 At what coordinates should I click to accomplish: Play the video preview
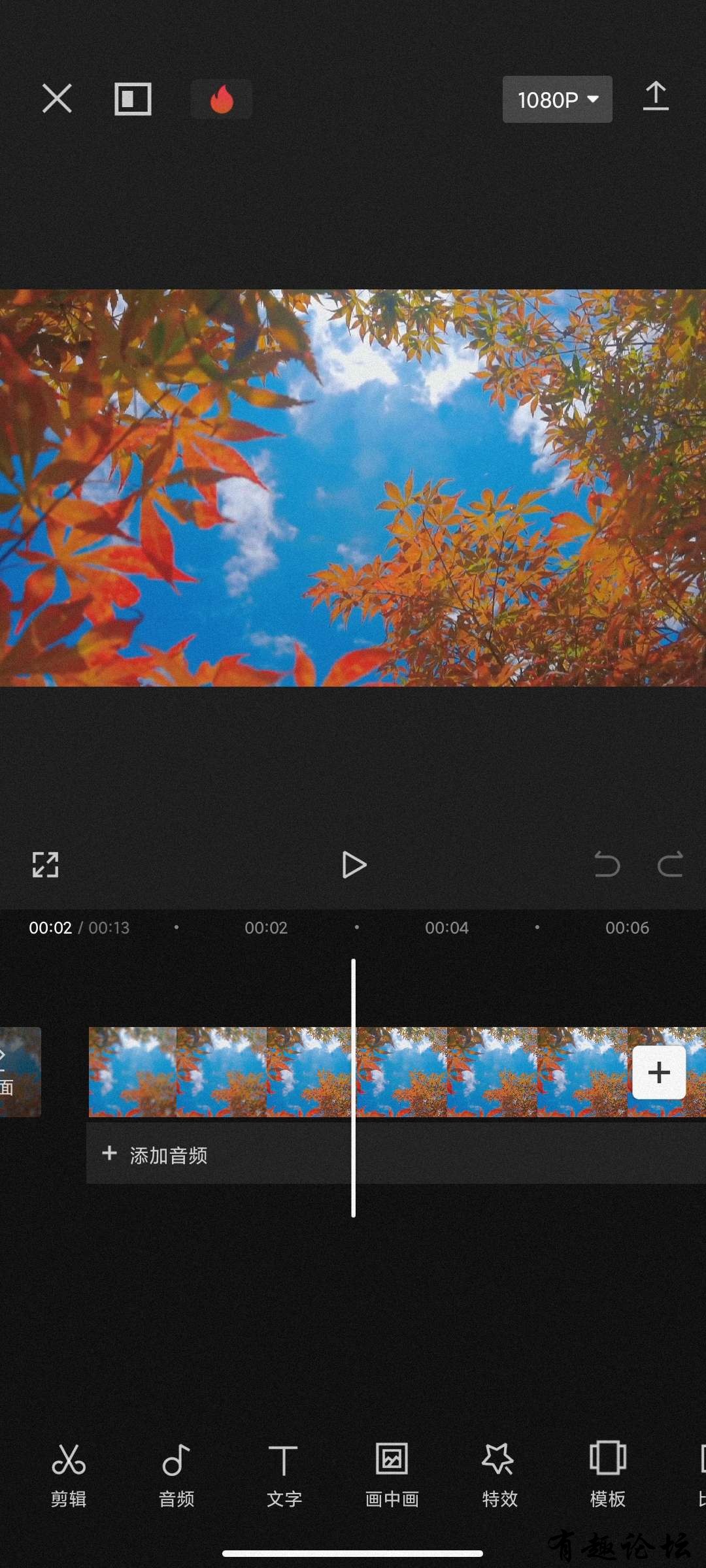[x=354, y=864]
